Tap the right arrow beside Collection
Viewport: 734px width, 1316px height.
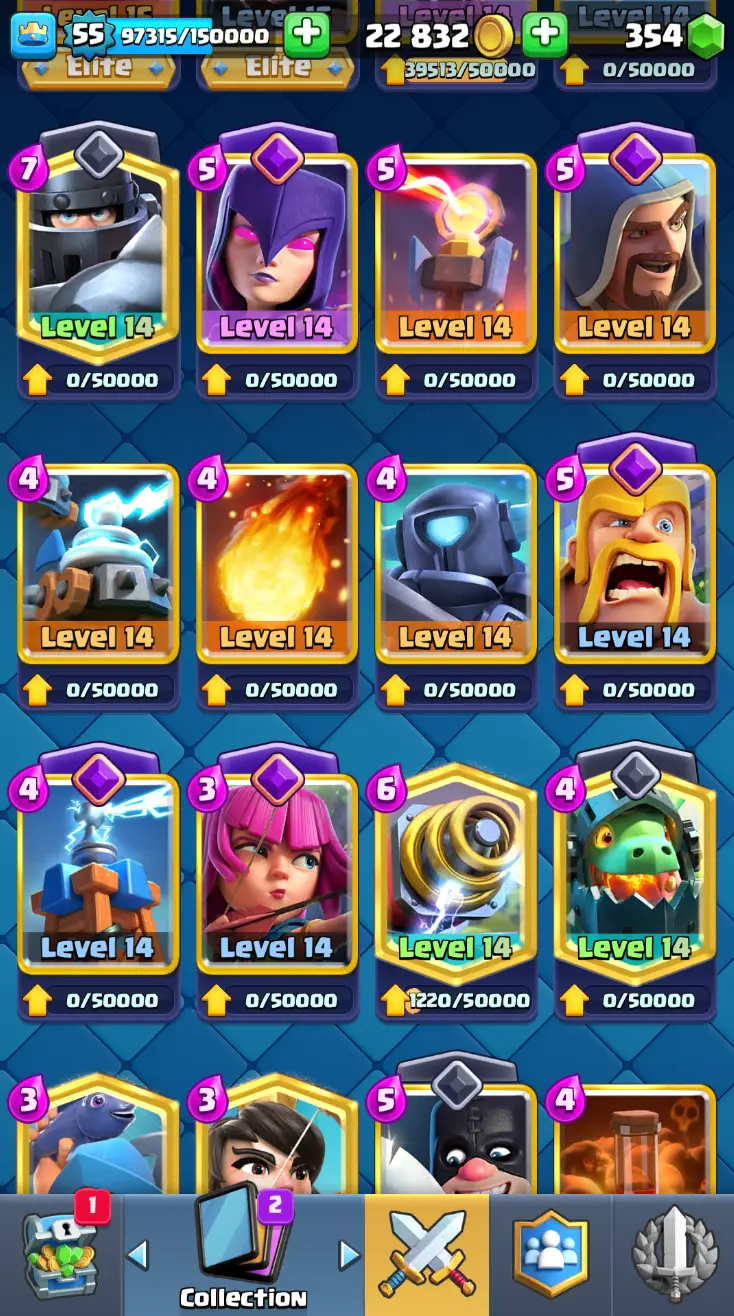tap(348, 1254)
